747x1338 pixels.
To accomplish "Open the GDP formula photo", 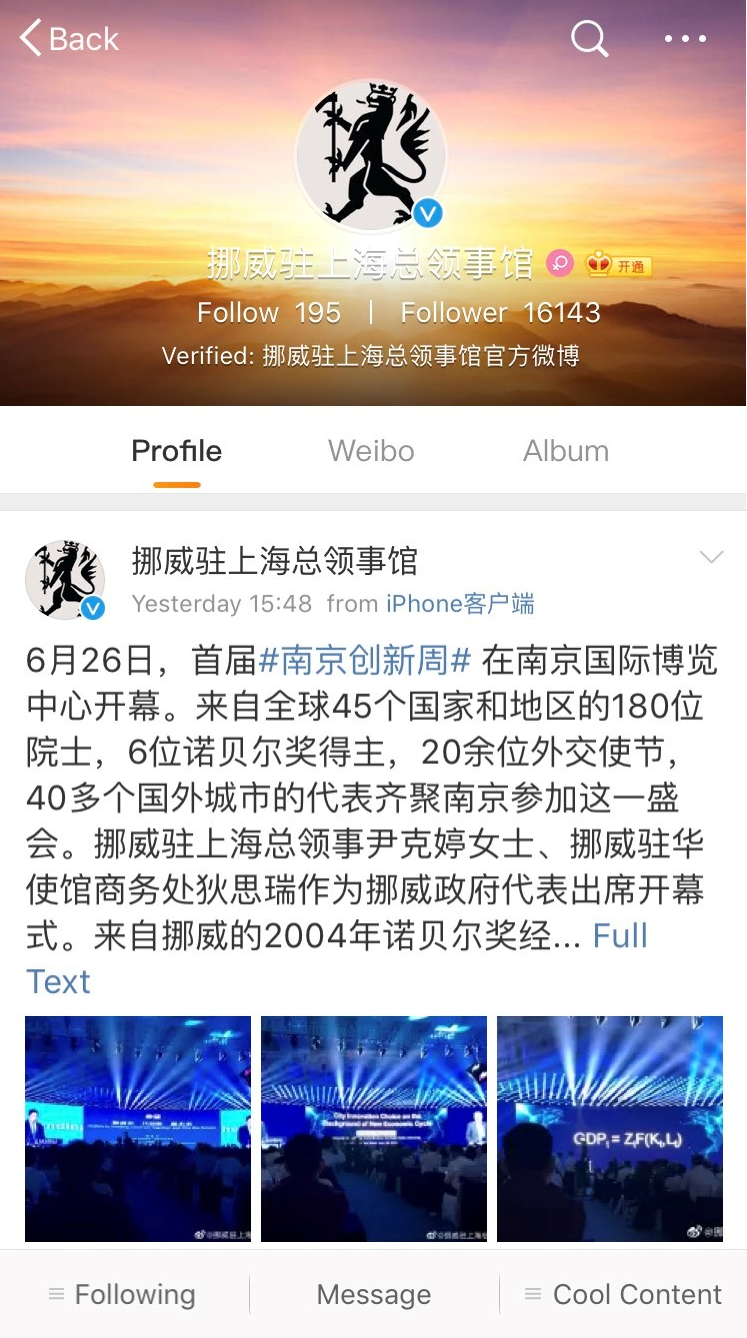I will coord(609,1128).
